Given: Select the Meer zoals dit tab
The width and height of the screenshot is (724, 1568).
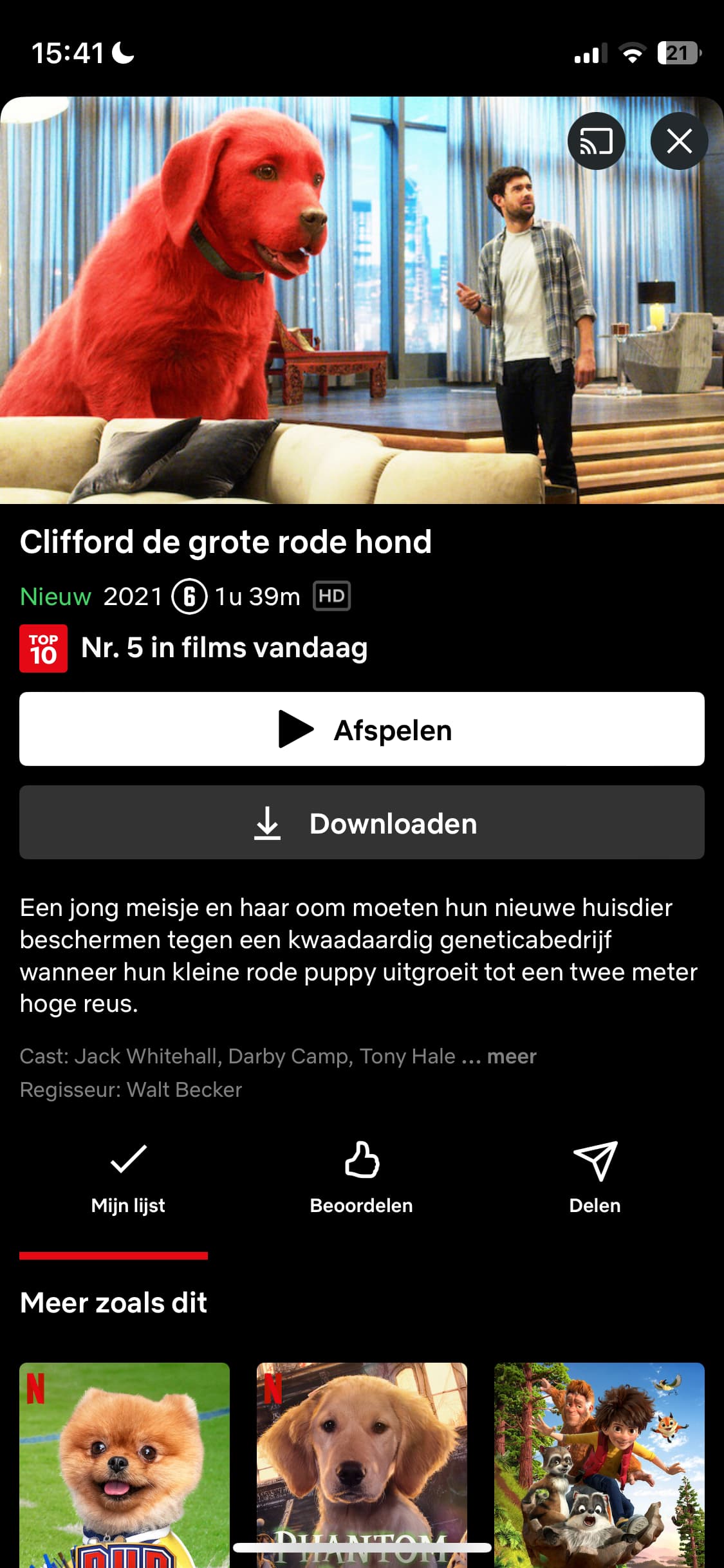Looking at the screenshot, I should (x=113, y=1302).
